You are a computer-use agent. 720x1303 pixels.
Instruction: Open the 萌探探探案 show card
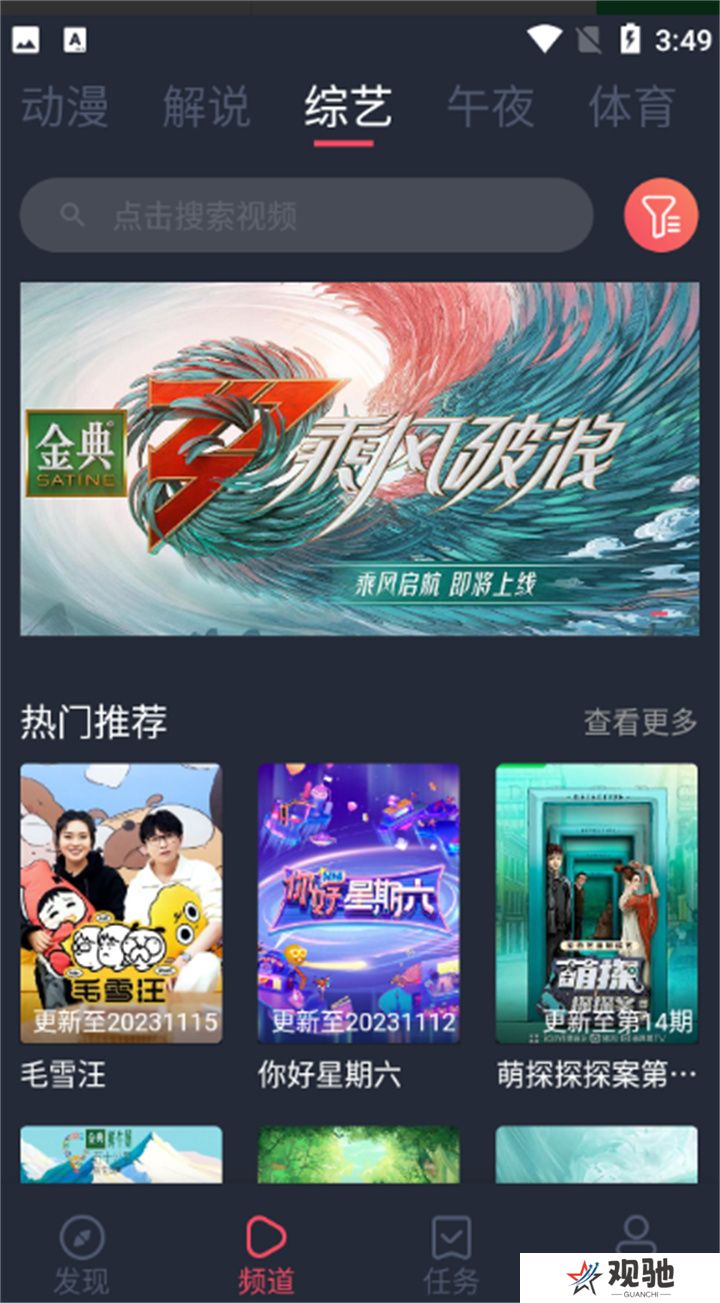point(597,904)
